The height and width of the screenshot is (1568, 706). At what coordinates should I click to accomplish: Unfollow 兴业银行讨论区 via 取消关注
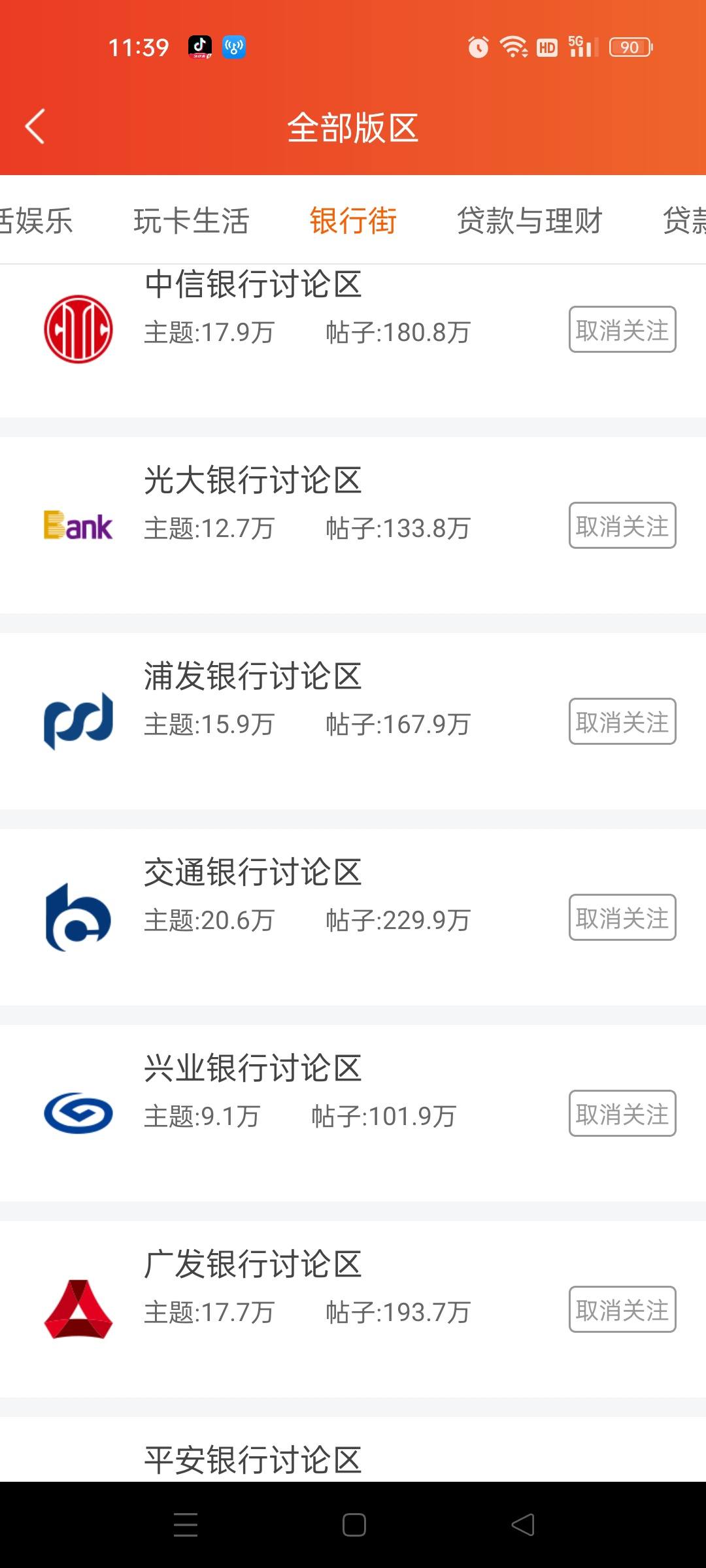pyautogui.click(x=622, y=1113)
